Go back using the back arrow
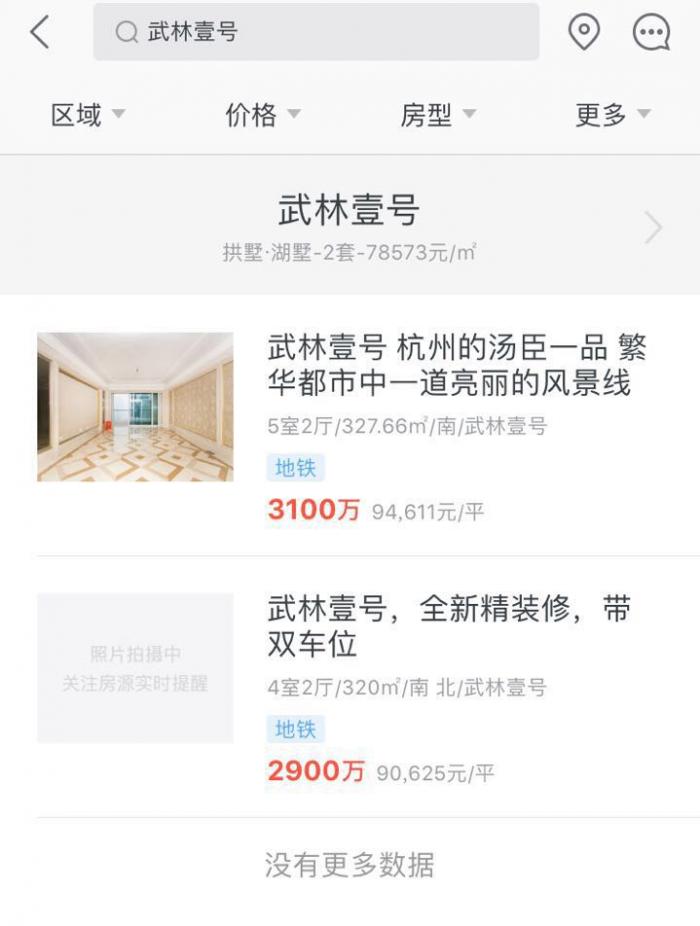This screenshot has height=926, width=700. pos(40,33)
